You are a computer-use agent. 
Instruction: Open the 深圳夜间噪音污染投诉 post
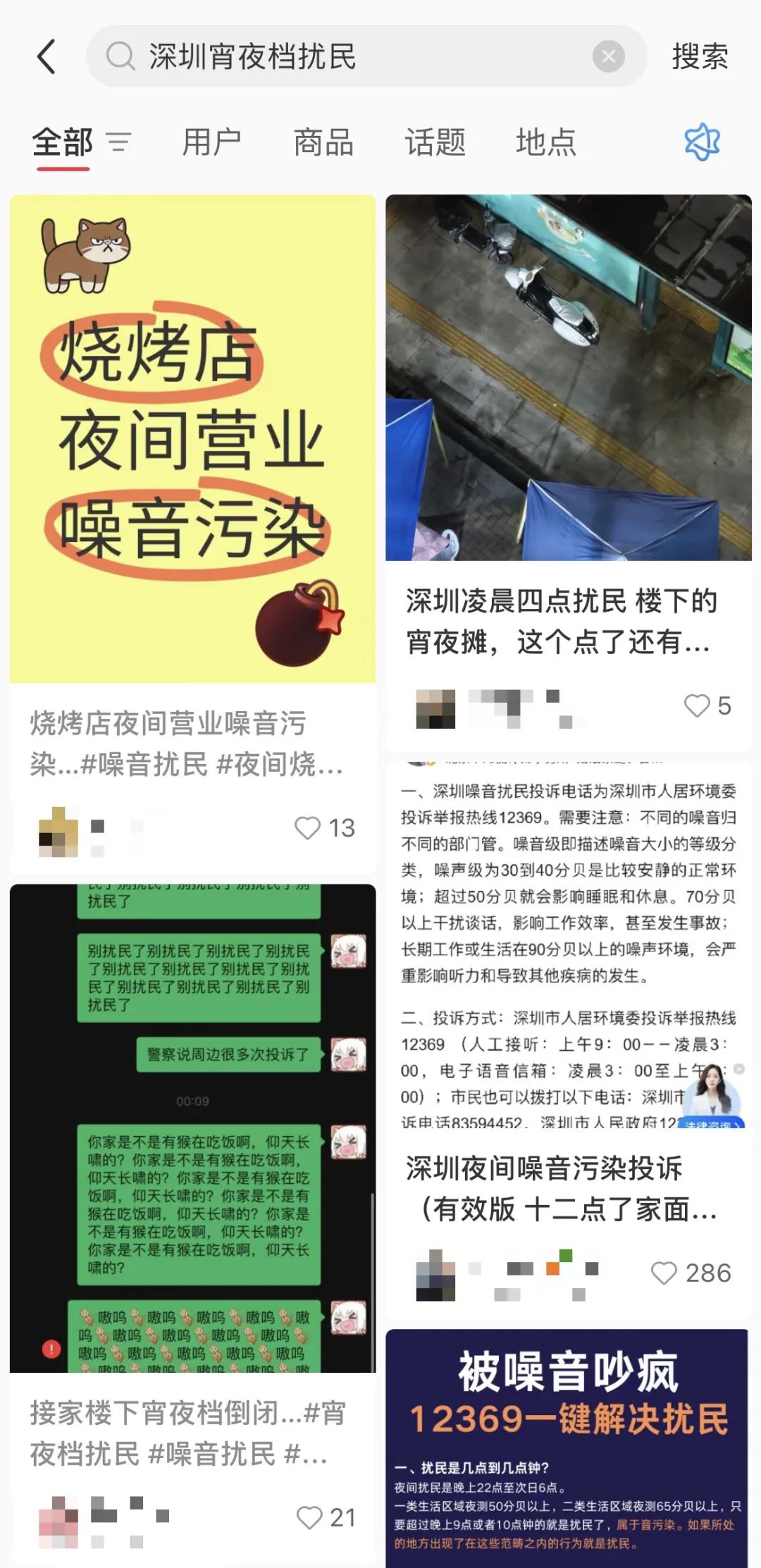point(568,944)
